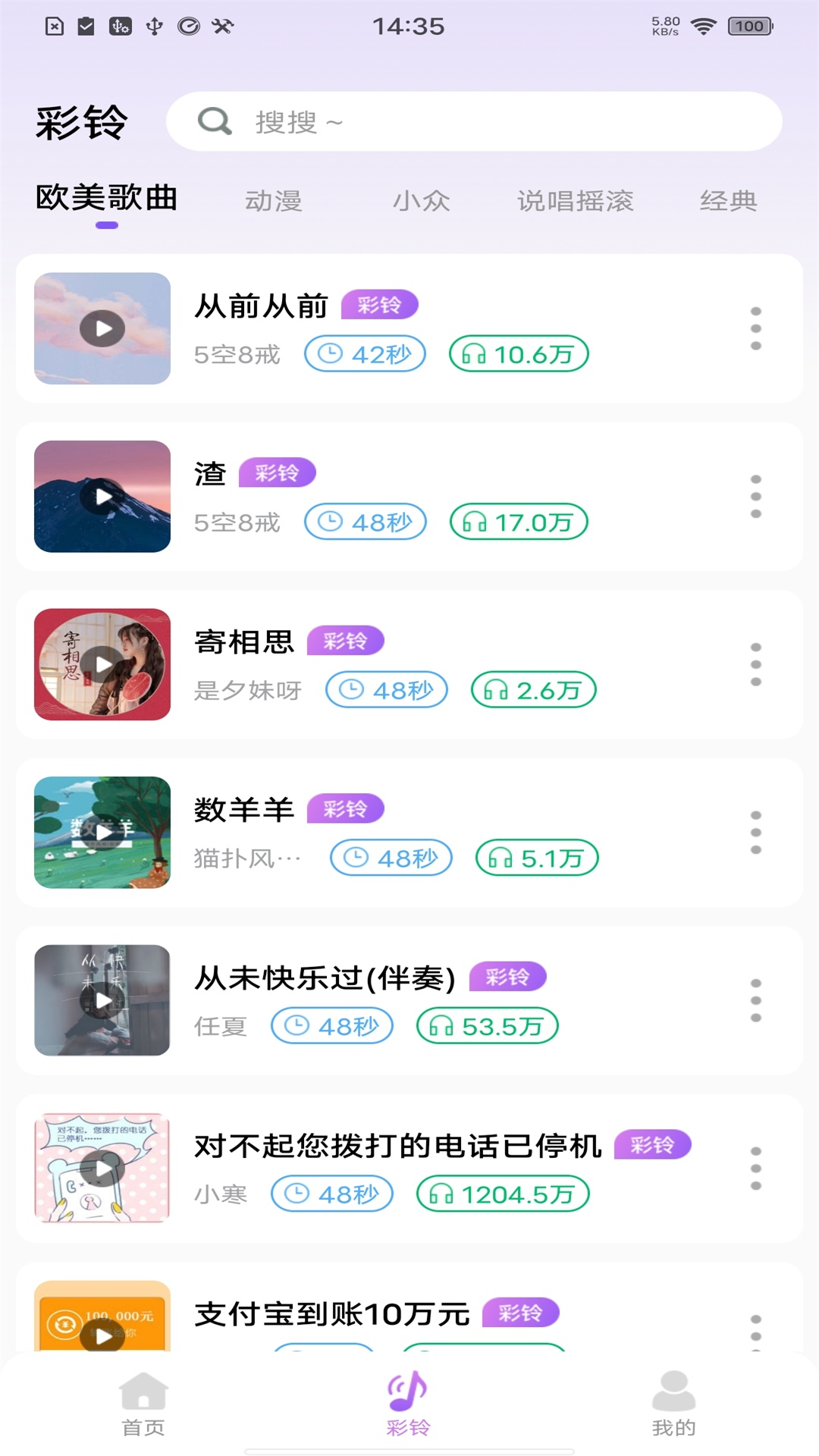Start playing 数羊羊 preview
This screenshot has height=1456, width=819.
coord(102,833)
